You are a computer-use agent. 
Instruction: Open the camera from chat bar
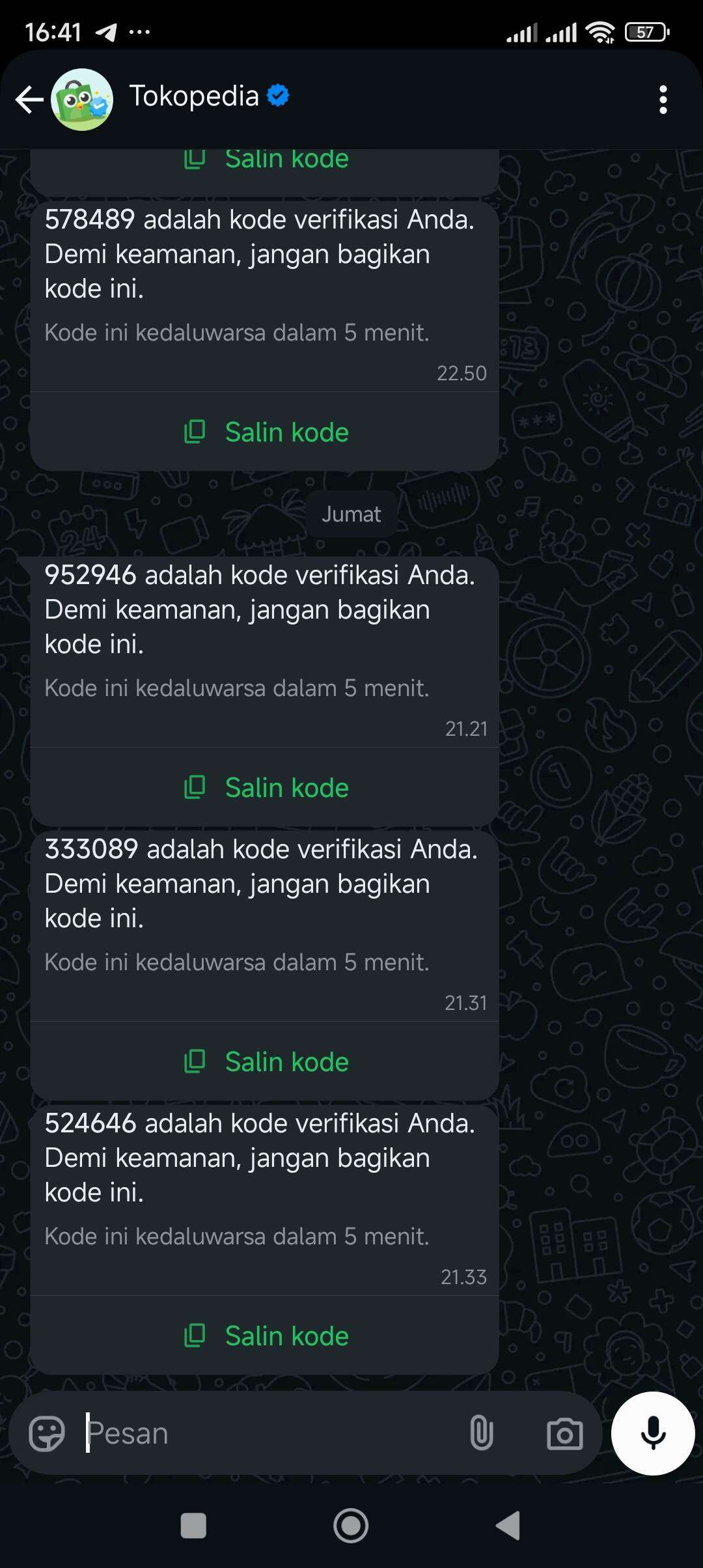click(564, 1433)
